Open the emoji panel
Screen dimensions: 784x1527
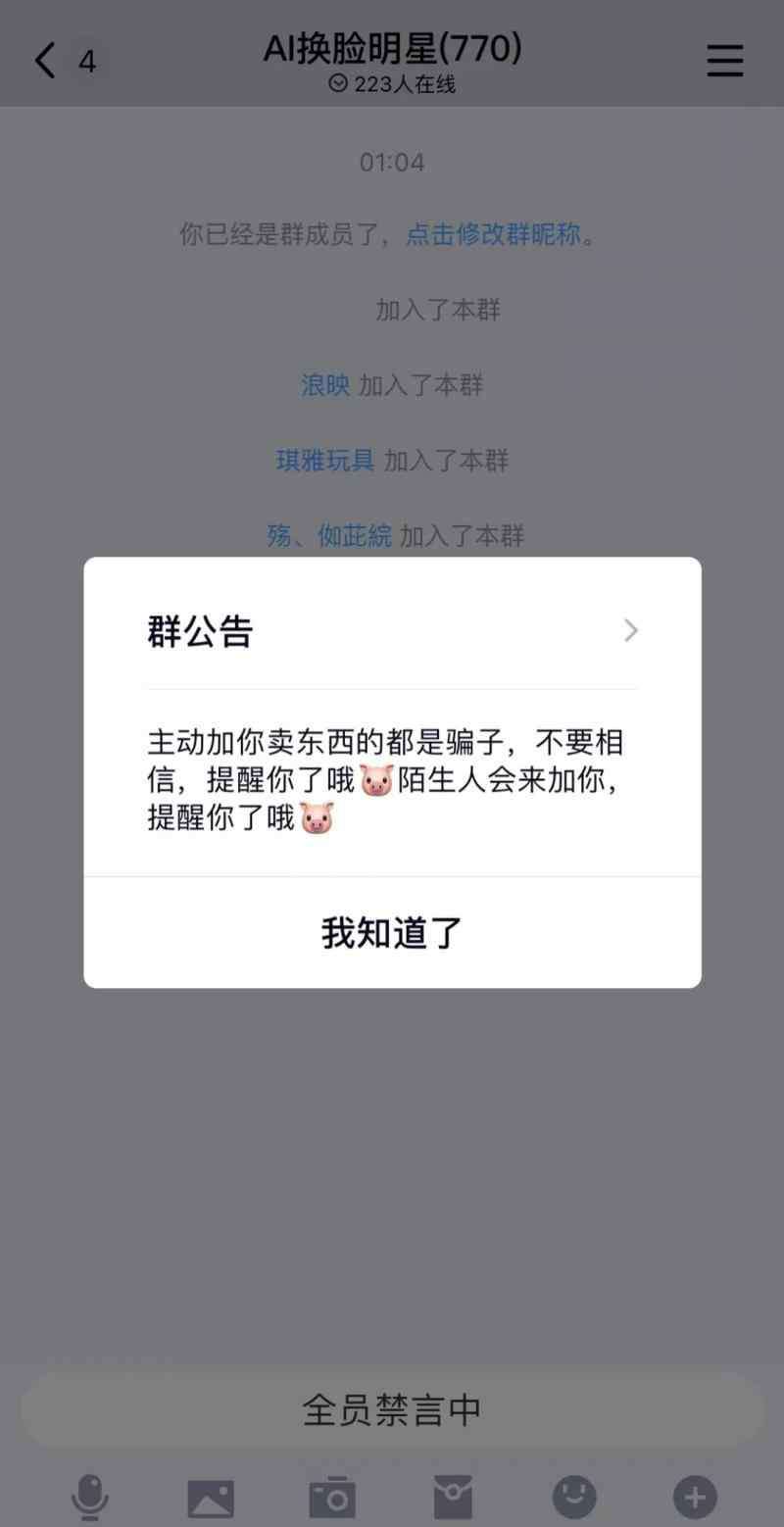(x=574, y=1498)
